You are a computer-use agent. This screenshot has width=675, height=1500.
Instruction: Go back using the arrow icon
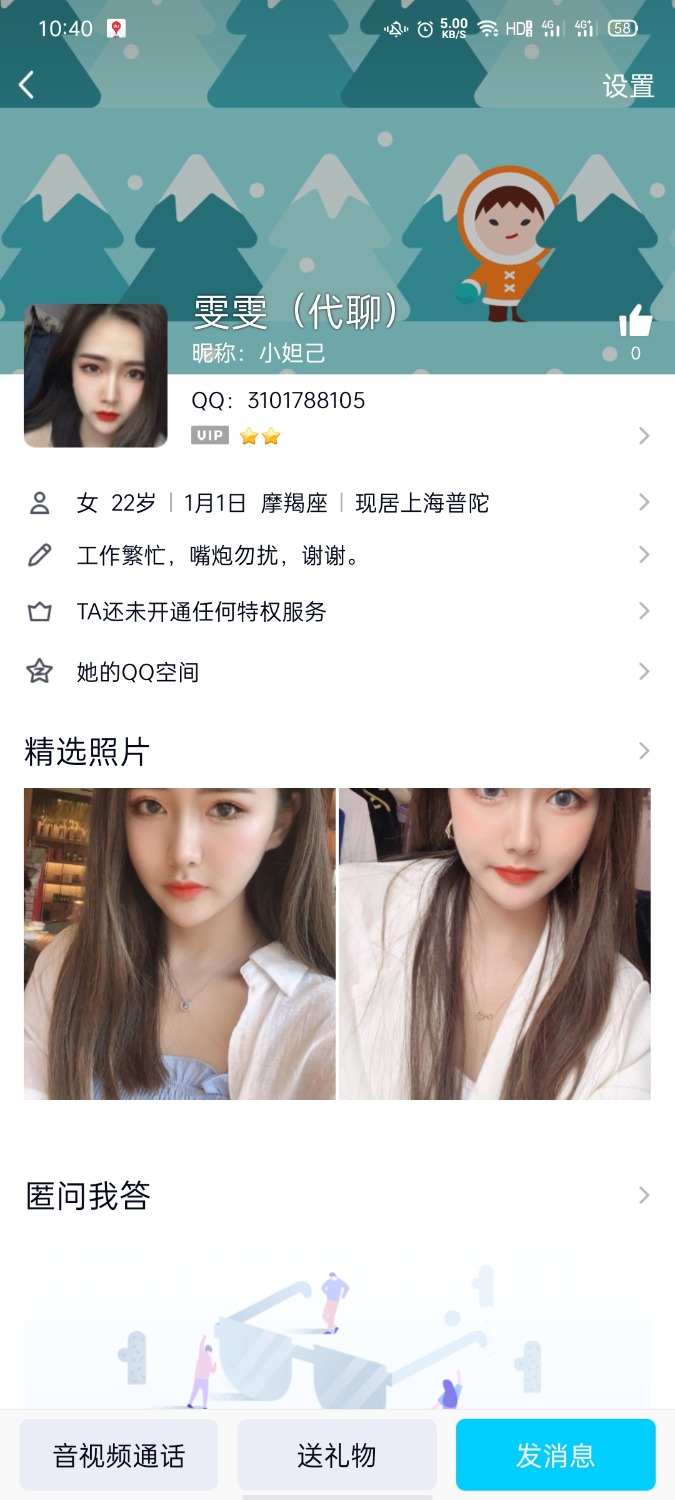[27, 85]
